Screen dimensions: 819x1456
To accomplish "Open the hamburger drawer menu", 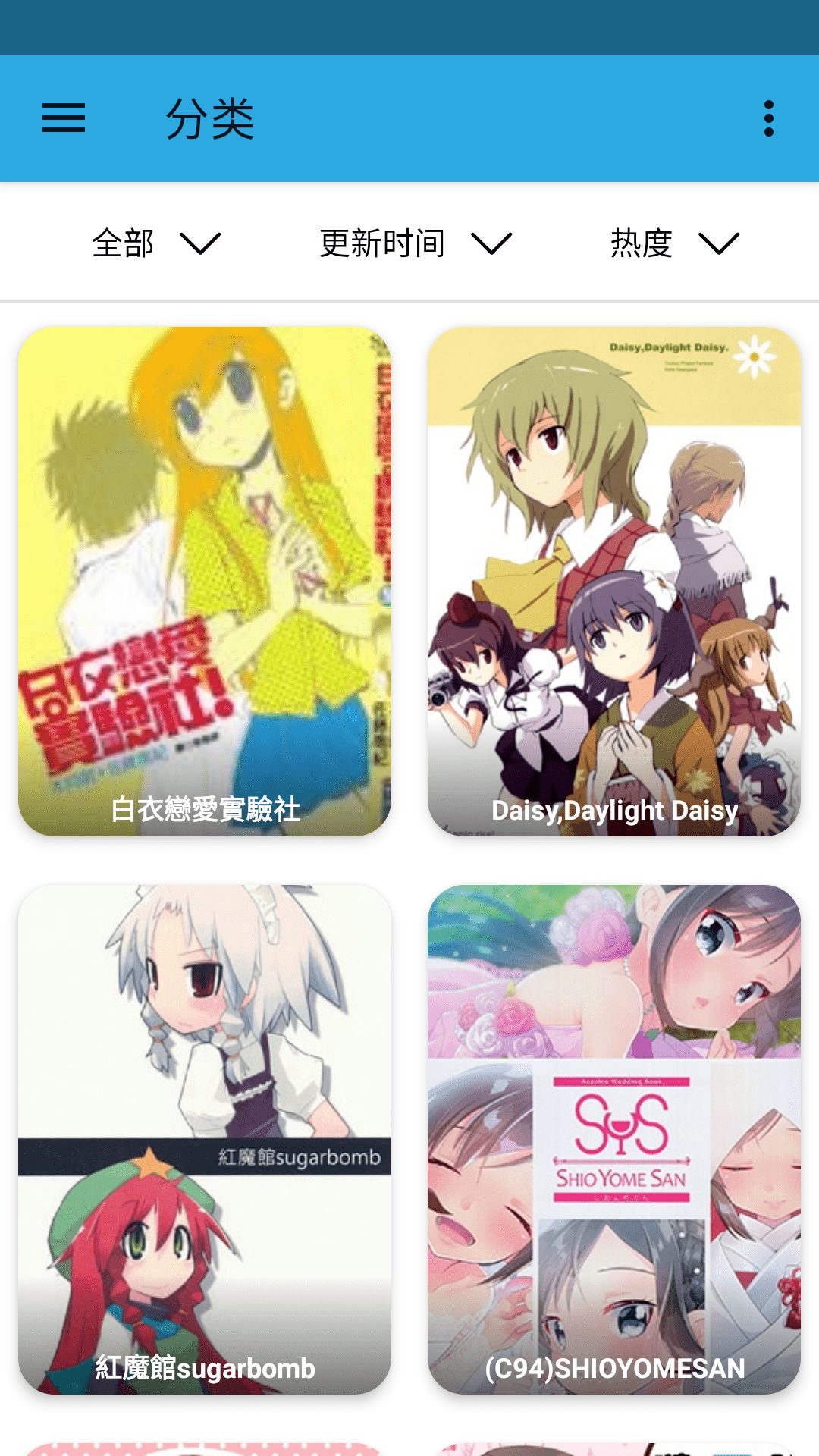I will tap(64, 118).
